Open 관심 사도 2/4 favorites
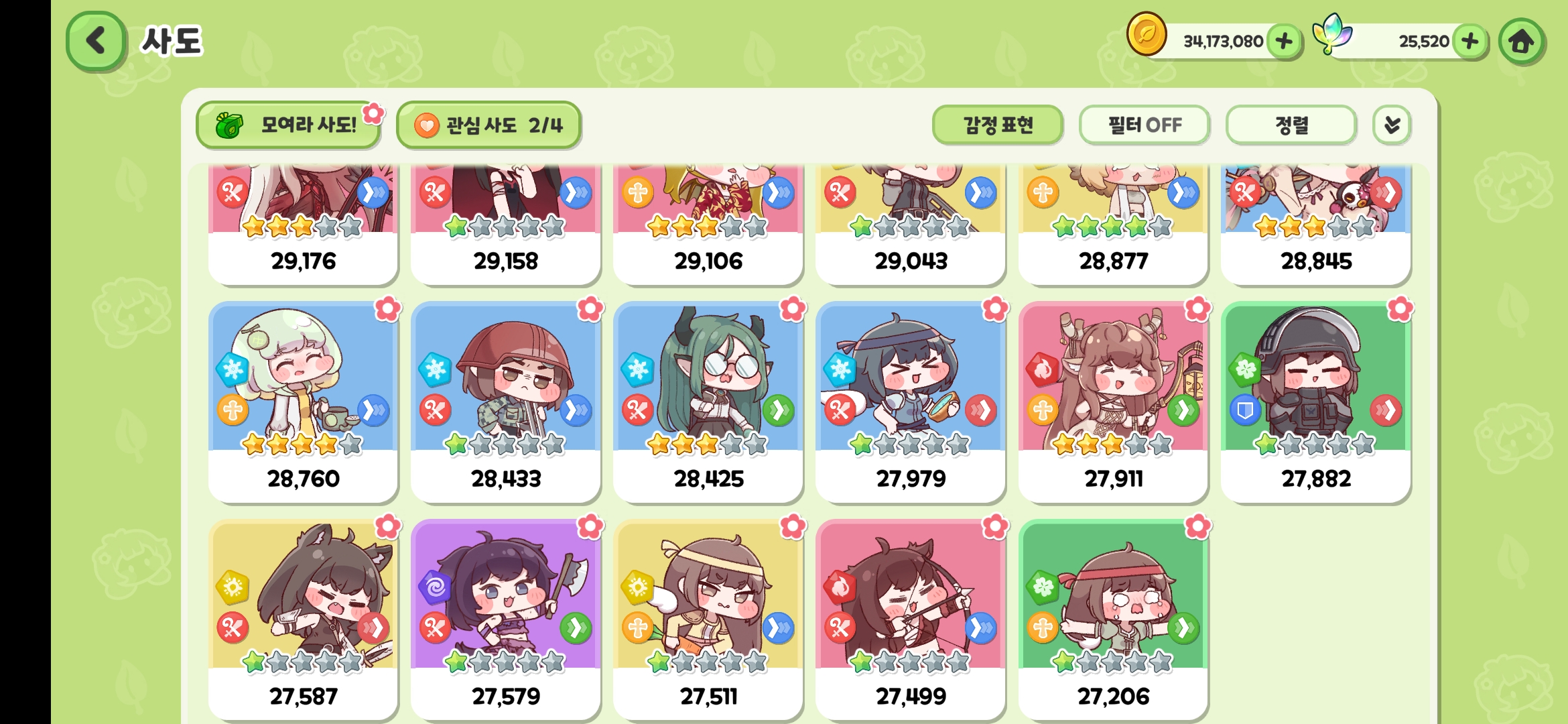 [488, 125]
